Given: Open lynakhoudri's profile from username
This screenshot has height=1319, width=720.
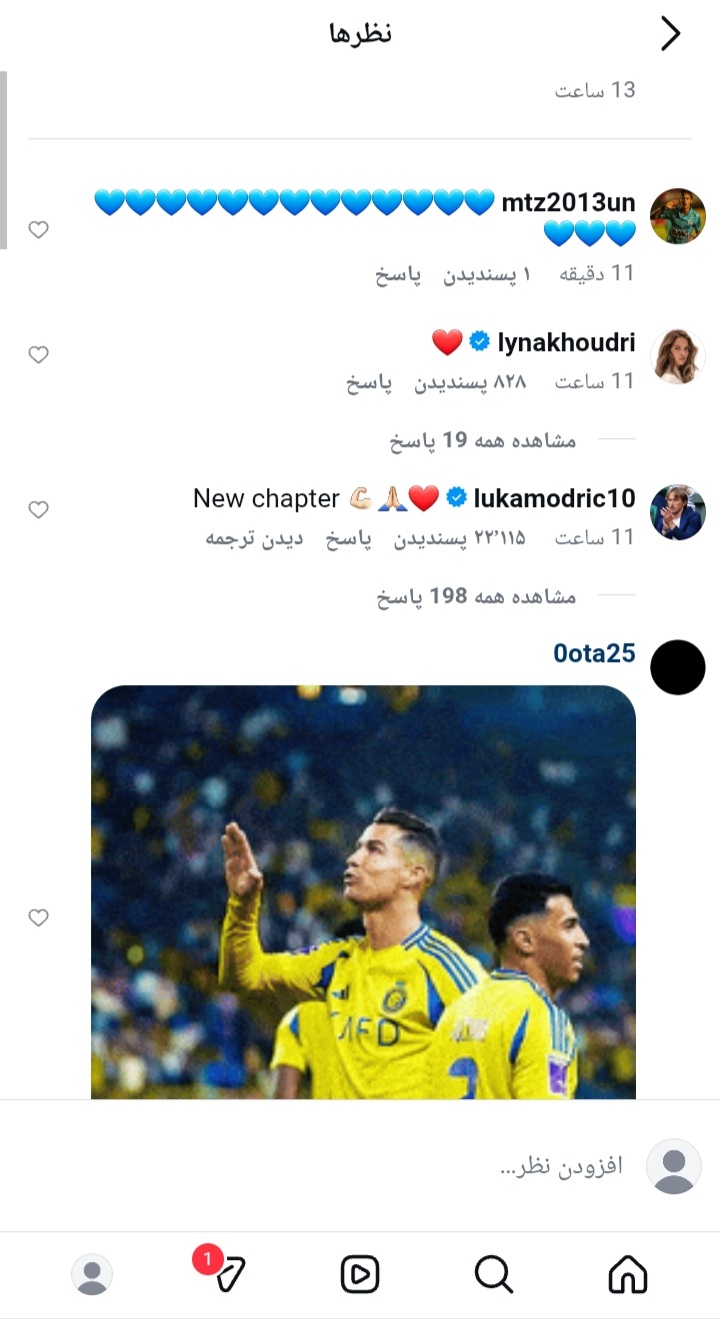Looking at the screenshot, I should point(566,343).
